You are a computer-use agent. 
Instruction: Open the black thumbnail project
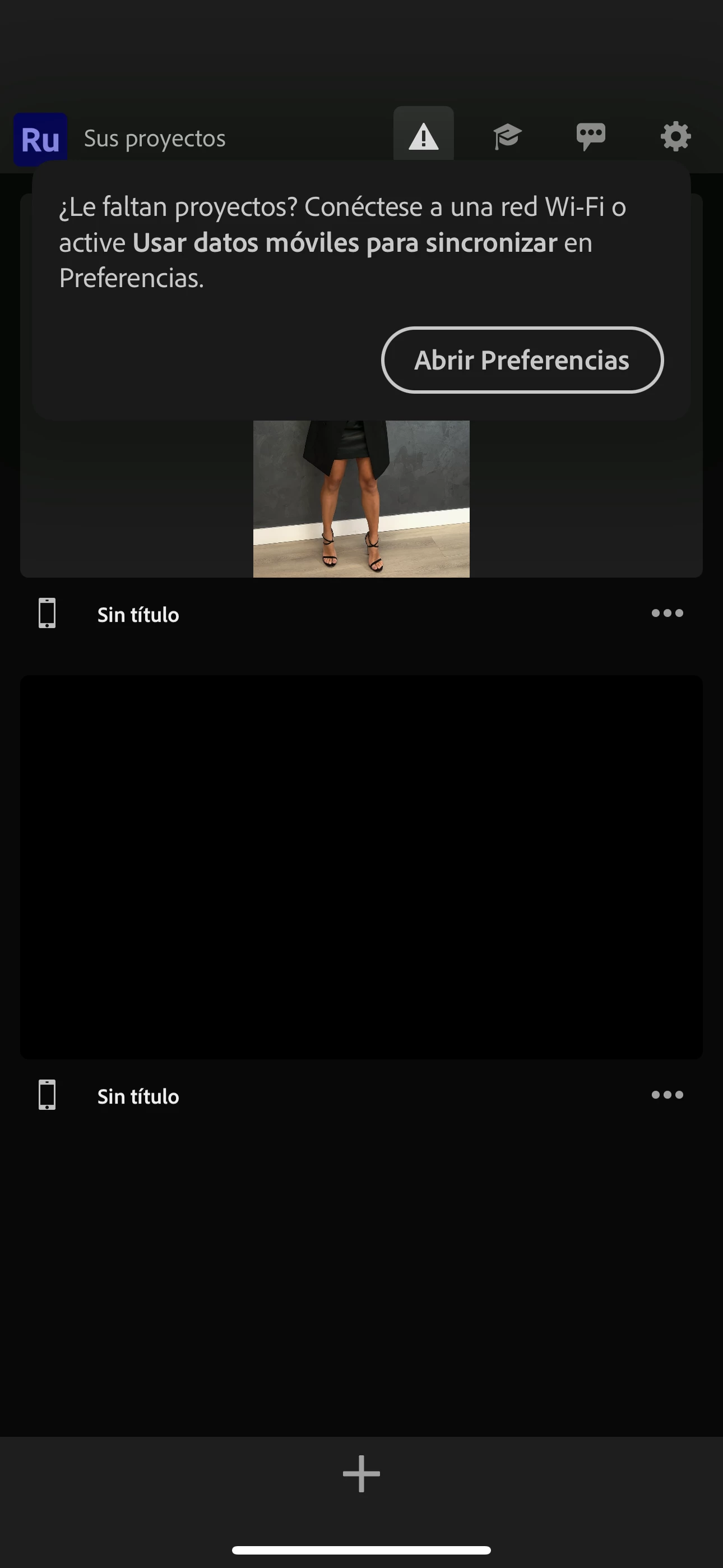[x=361, y=867]
